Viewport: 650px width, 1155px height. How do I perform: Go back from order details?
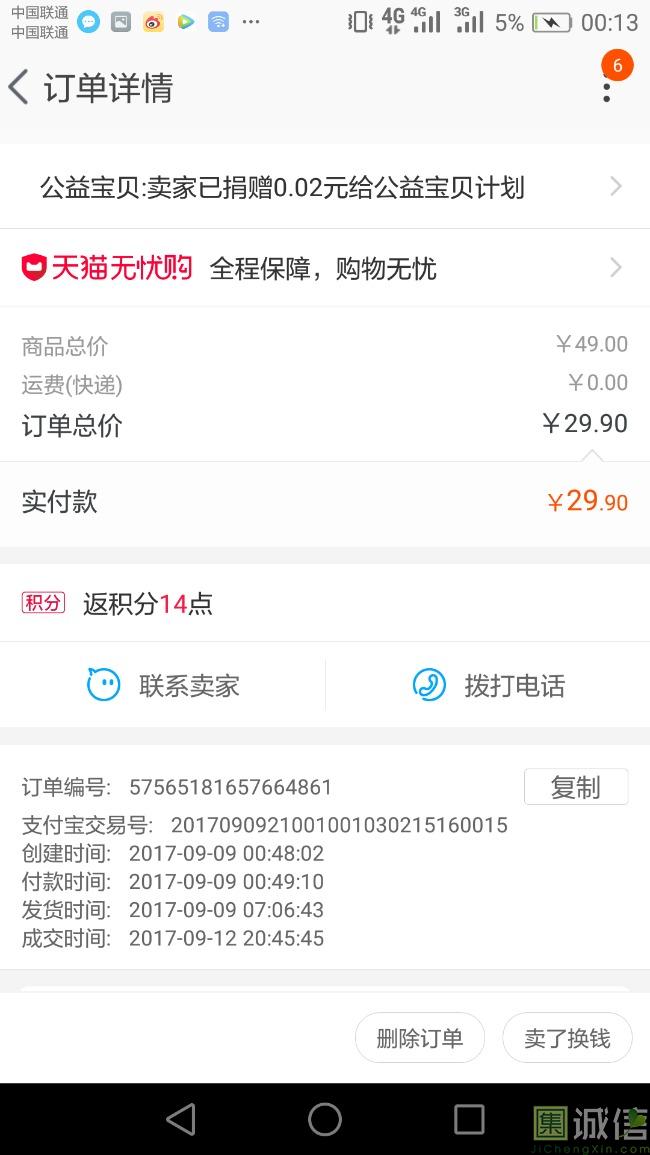20,88
